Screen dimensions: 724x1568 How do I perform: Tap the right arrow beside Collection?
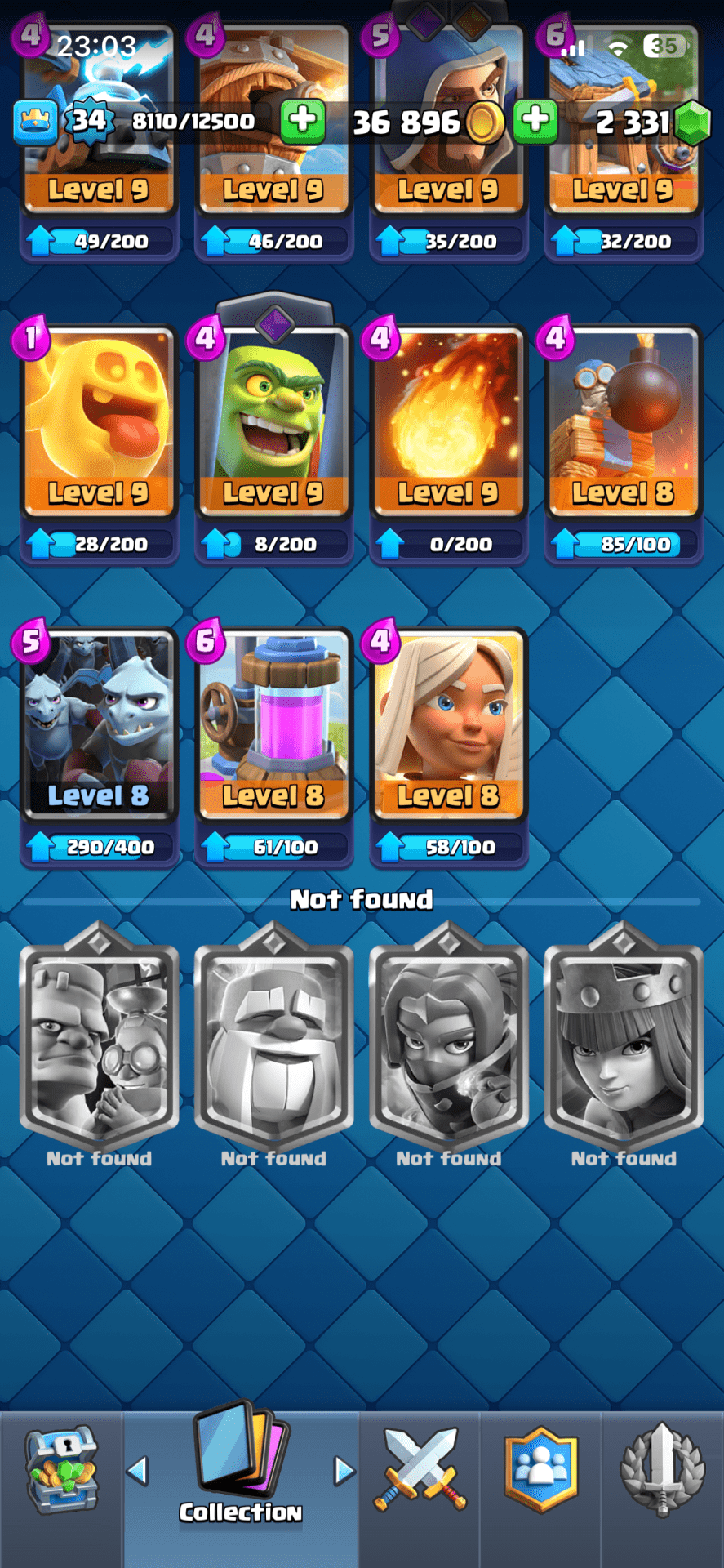pos(344,1471)
